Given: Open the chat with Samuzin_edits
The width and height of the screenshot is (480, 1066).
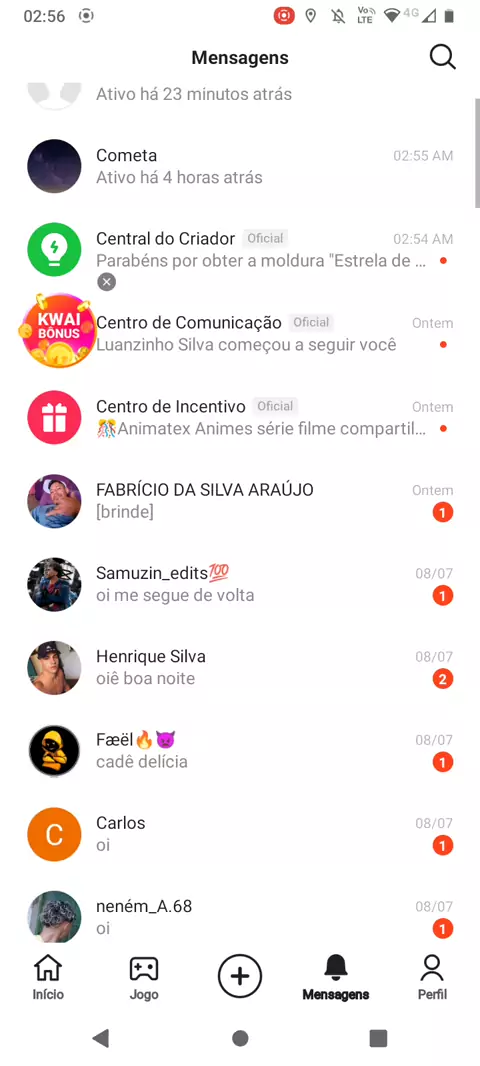Looking at the screenshot, I should 240,584.
